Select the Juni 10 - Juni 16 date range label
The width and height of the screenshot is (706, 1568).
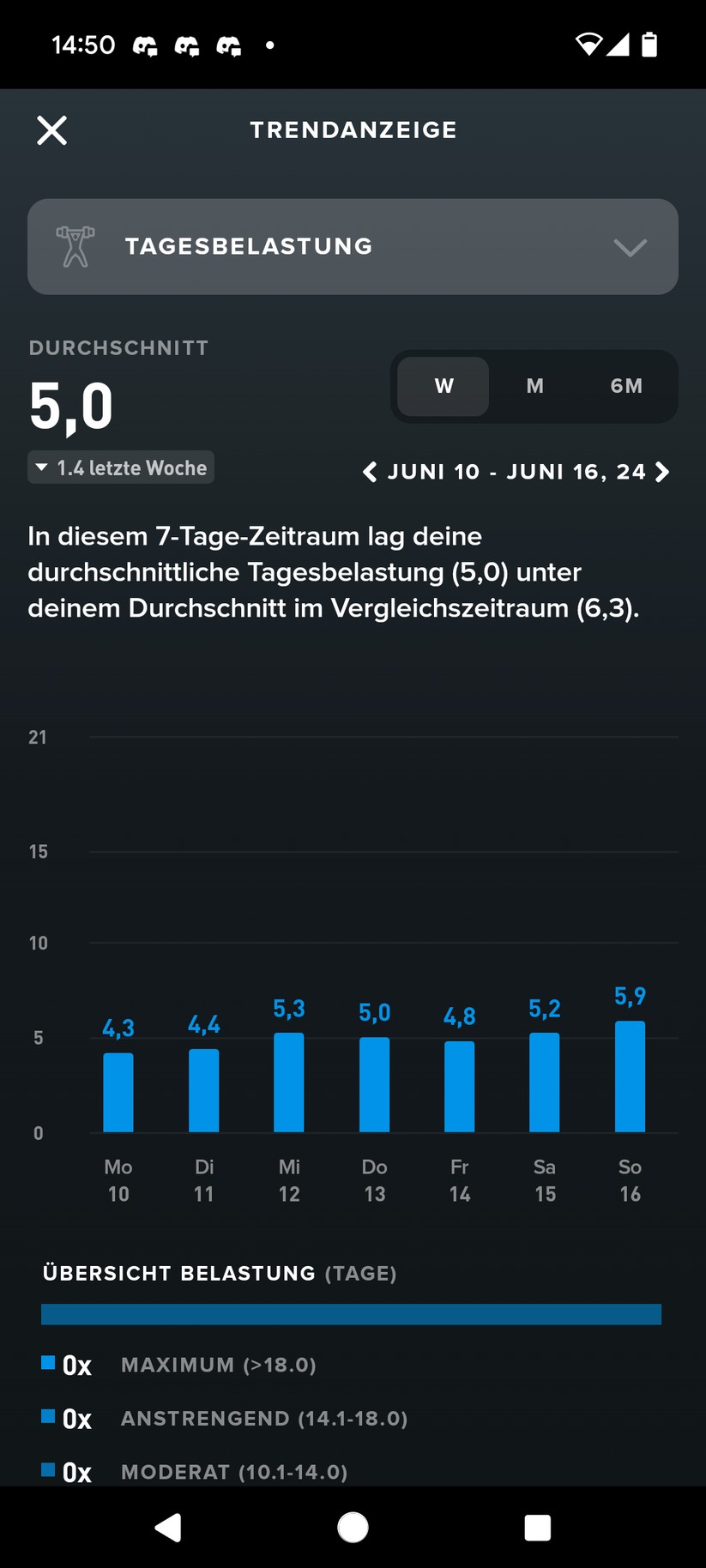point(516,472)
